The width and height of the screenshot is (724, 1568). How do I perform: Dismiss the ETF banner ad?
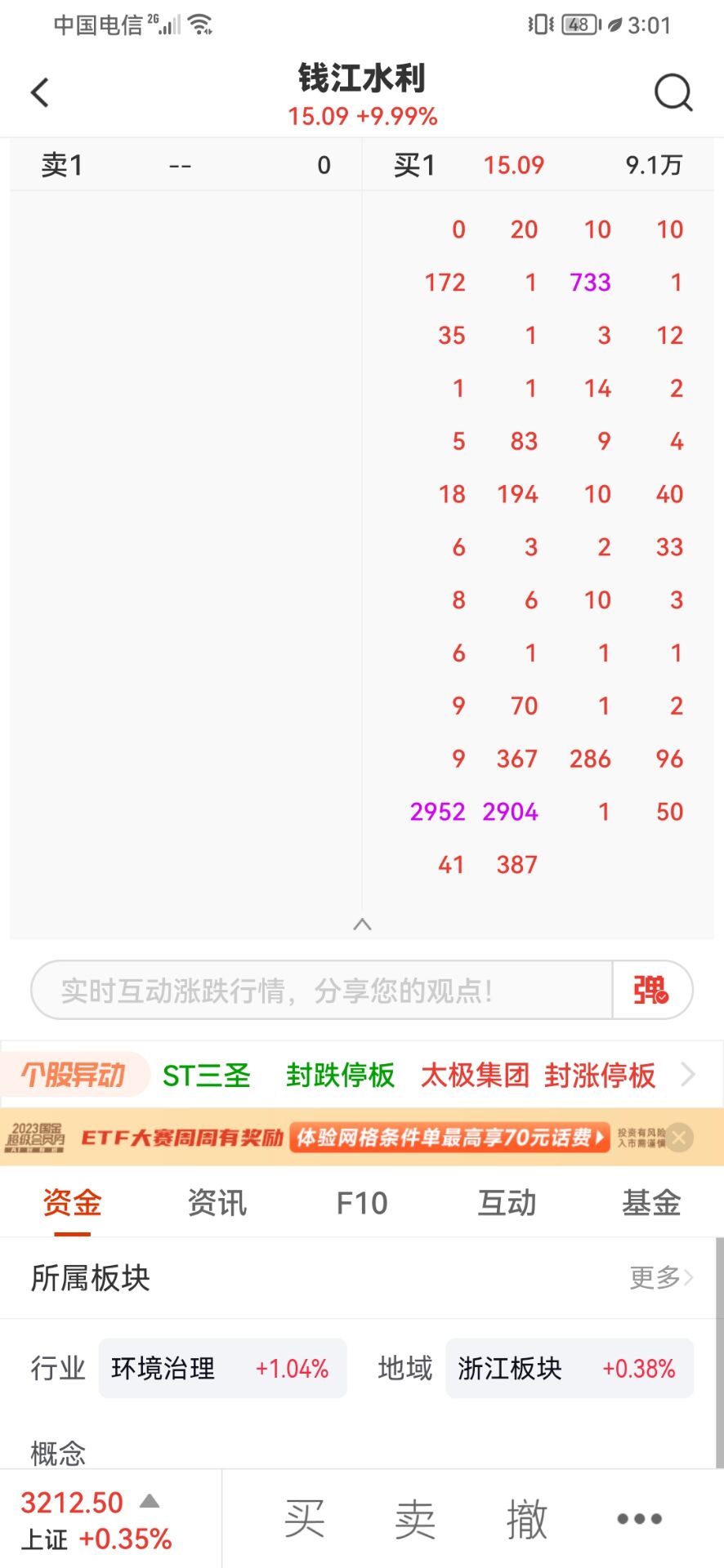coord(680,1137)
